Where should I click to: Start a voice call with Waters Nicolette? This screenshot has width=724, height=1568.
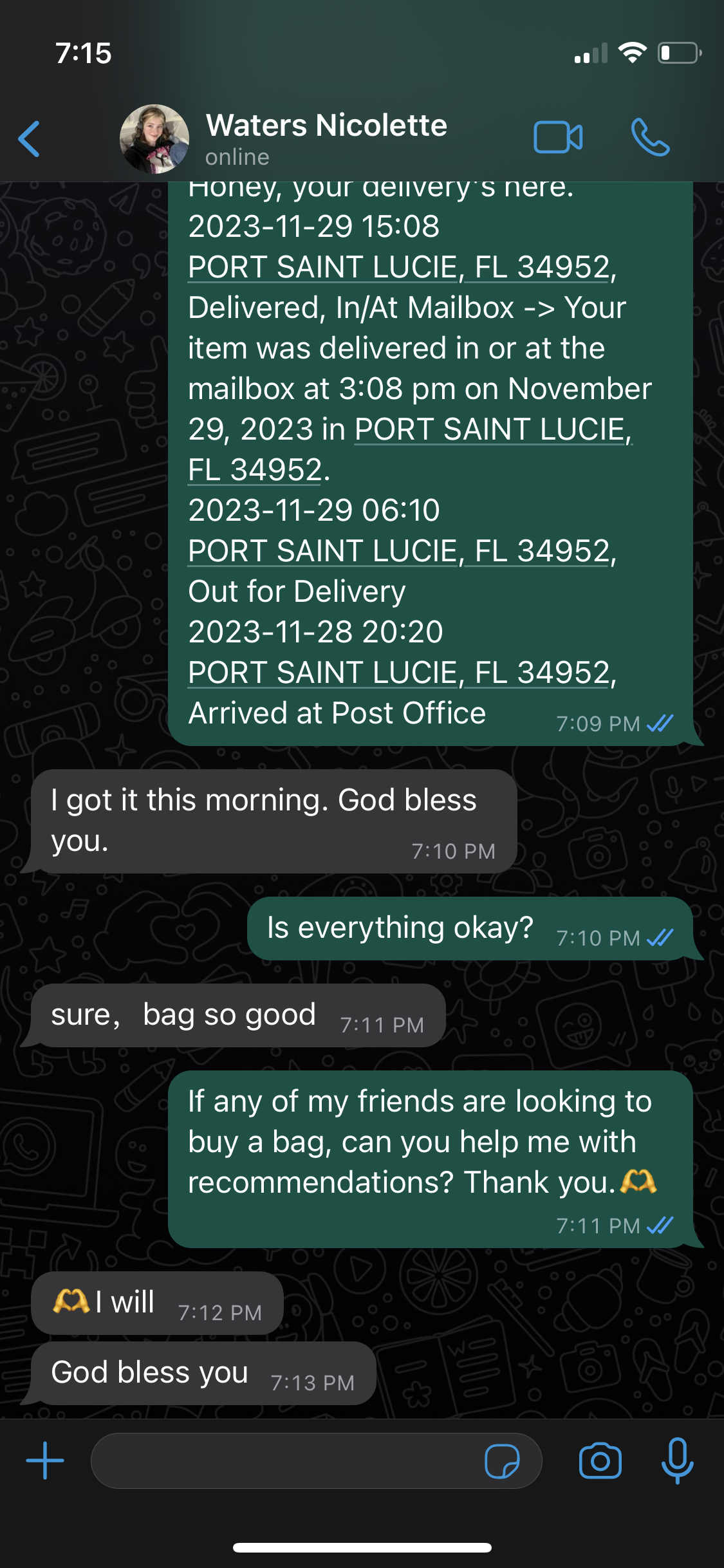coord(650,138)
